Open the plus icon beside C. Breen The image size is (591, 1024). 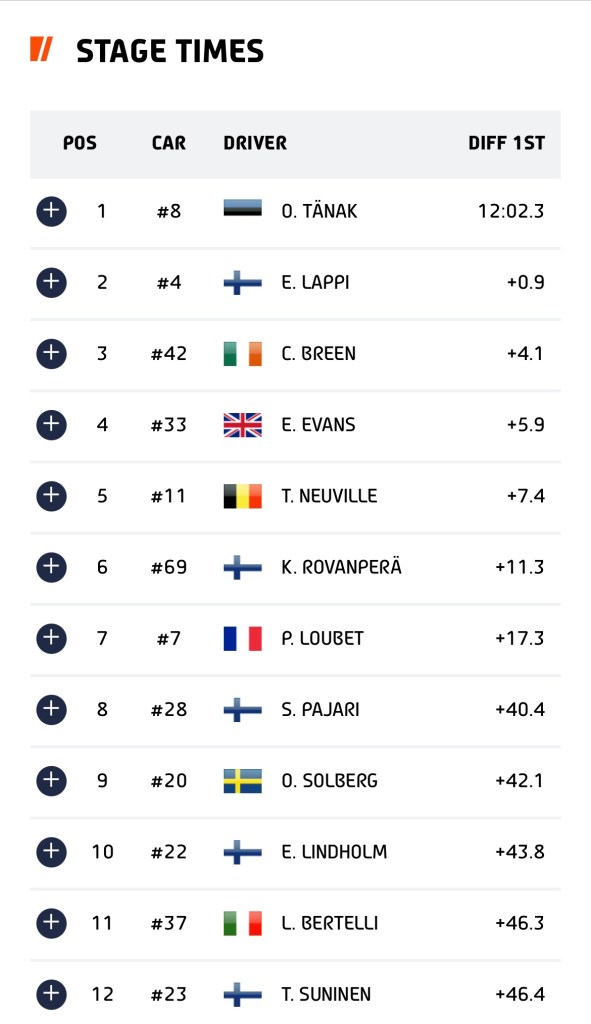point(52,353)
